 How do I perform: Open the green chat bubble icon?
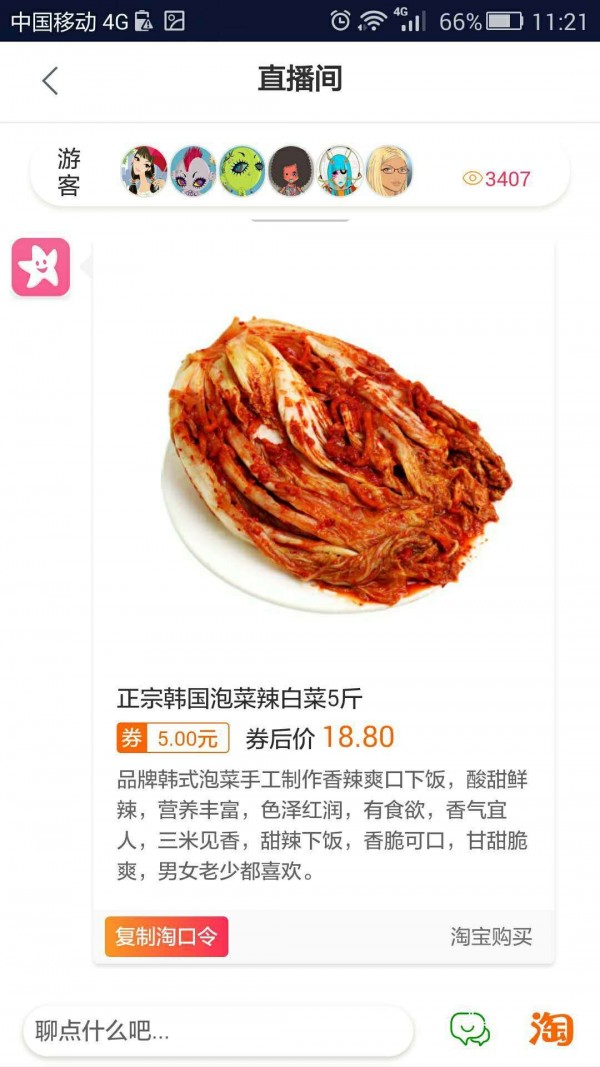tap(470, 1029)
